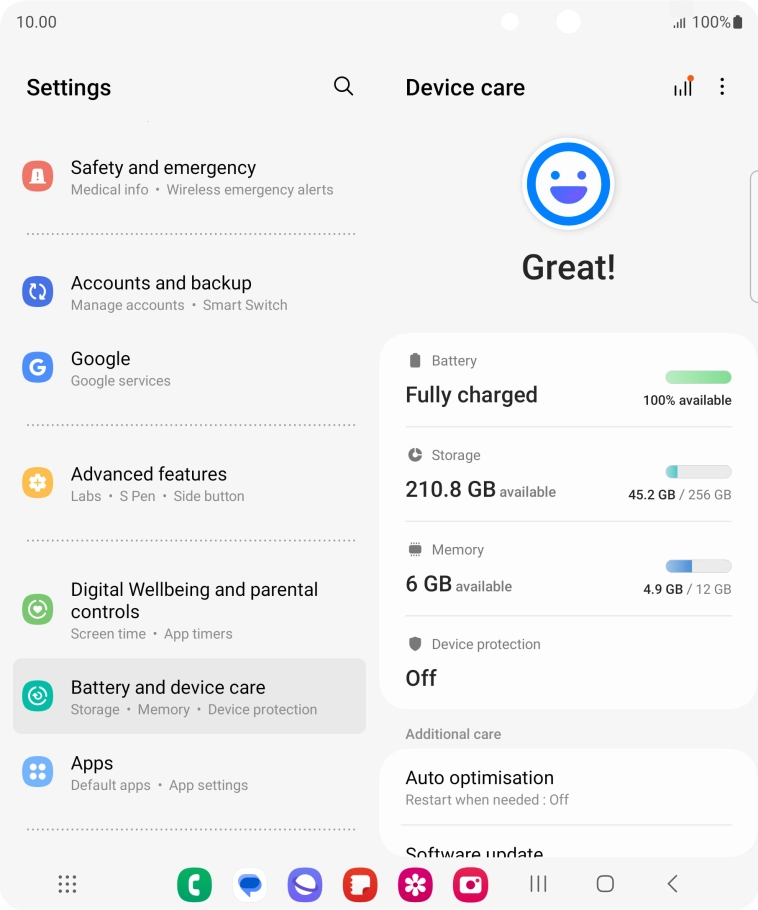Tap the system back button
The height and width of the screenshot is (910, 758).
pos(672,884)
